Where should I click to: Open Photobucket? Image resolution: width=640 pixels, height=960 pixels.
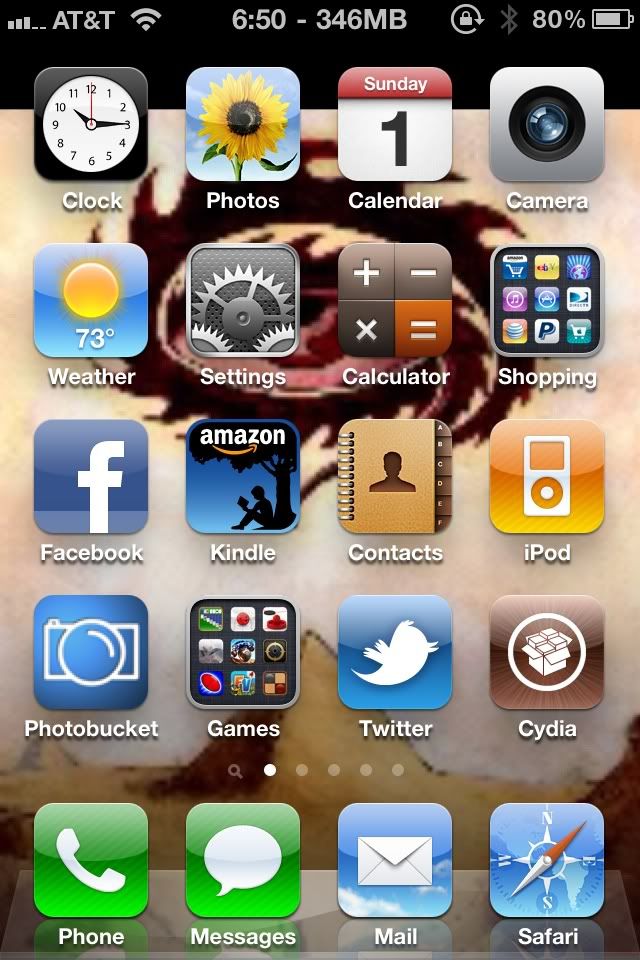click(x=91, y=652)
